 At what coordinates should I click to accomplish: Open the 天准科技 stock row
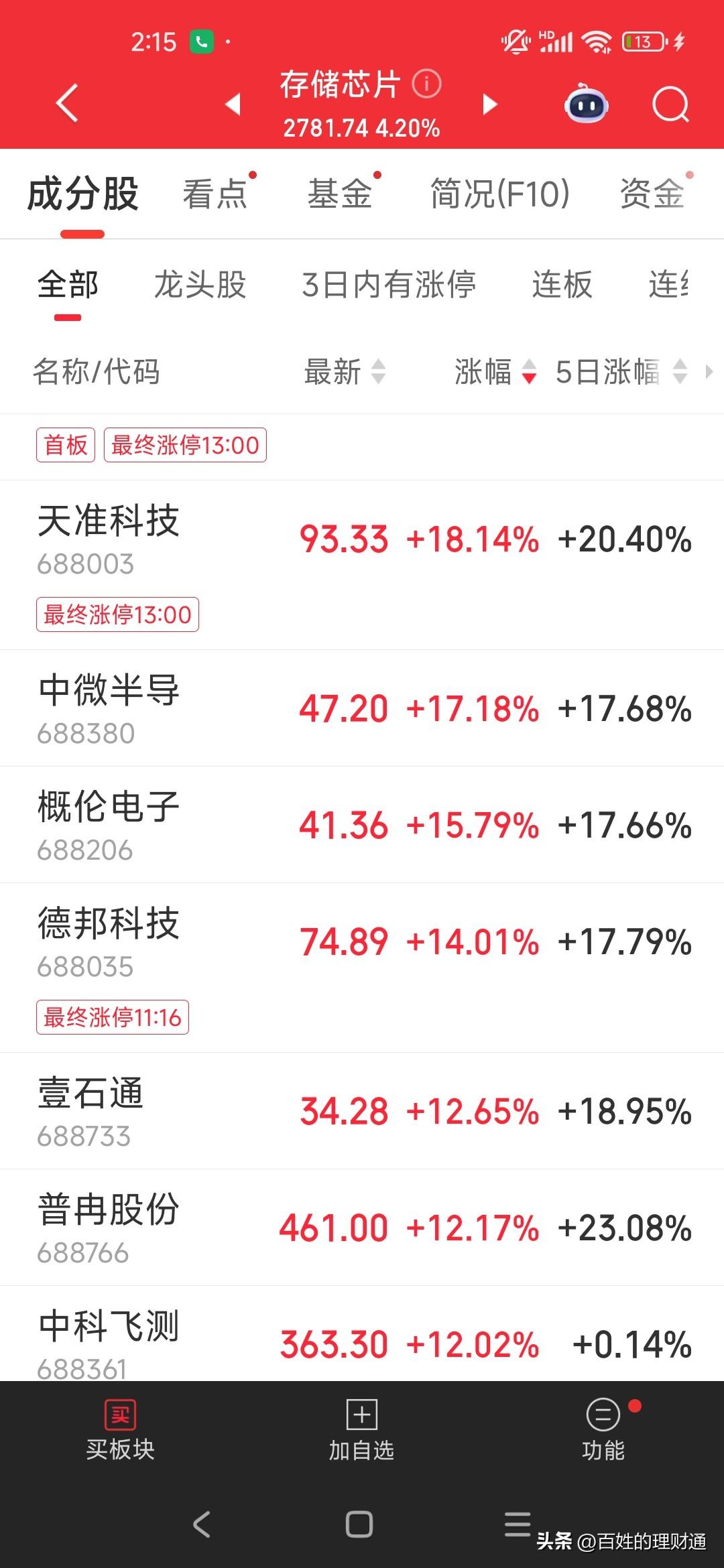click(x=362, y=565)
